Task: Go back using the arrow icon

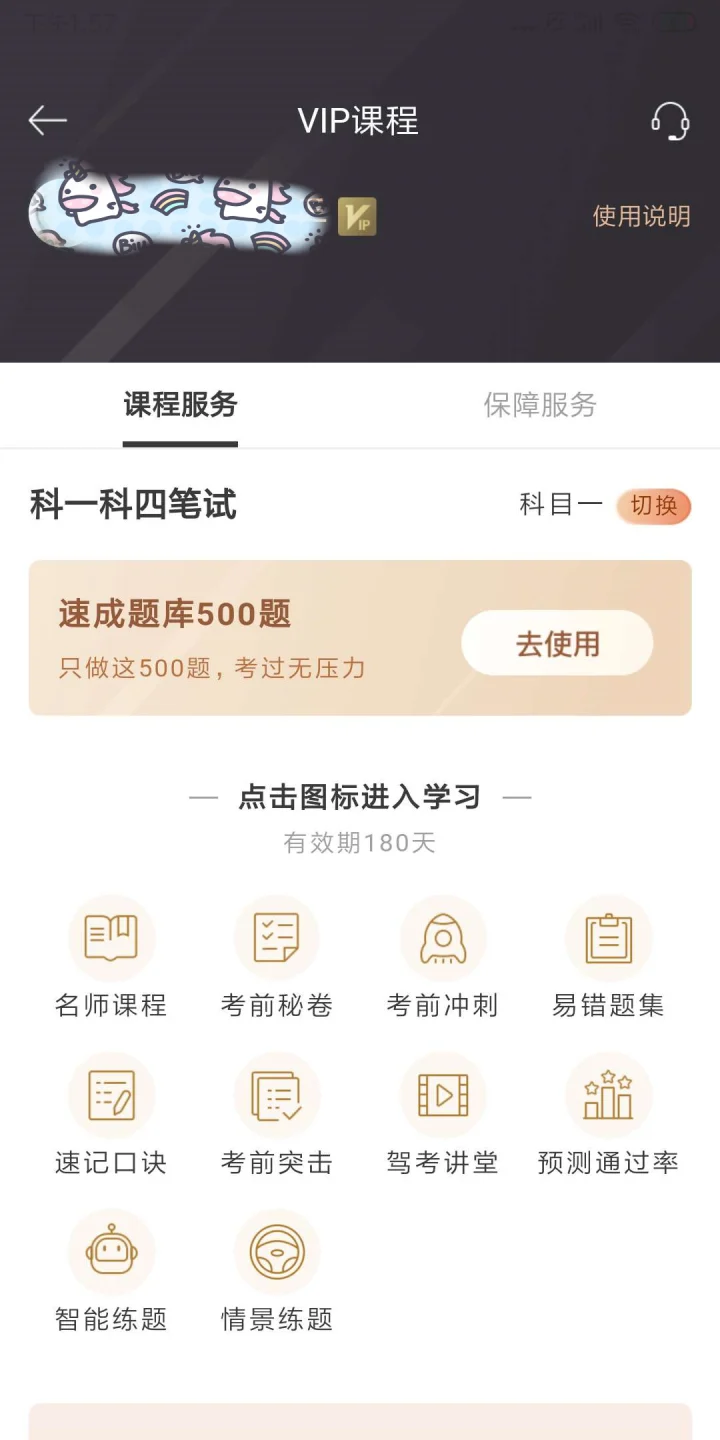Action: point(47,121)
